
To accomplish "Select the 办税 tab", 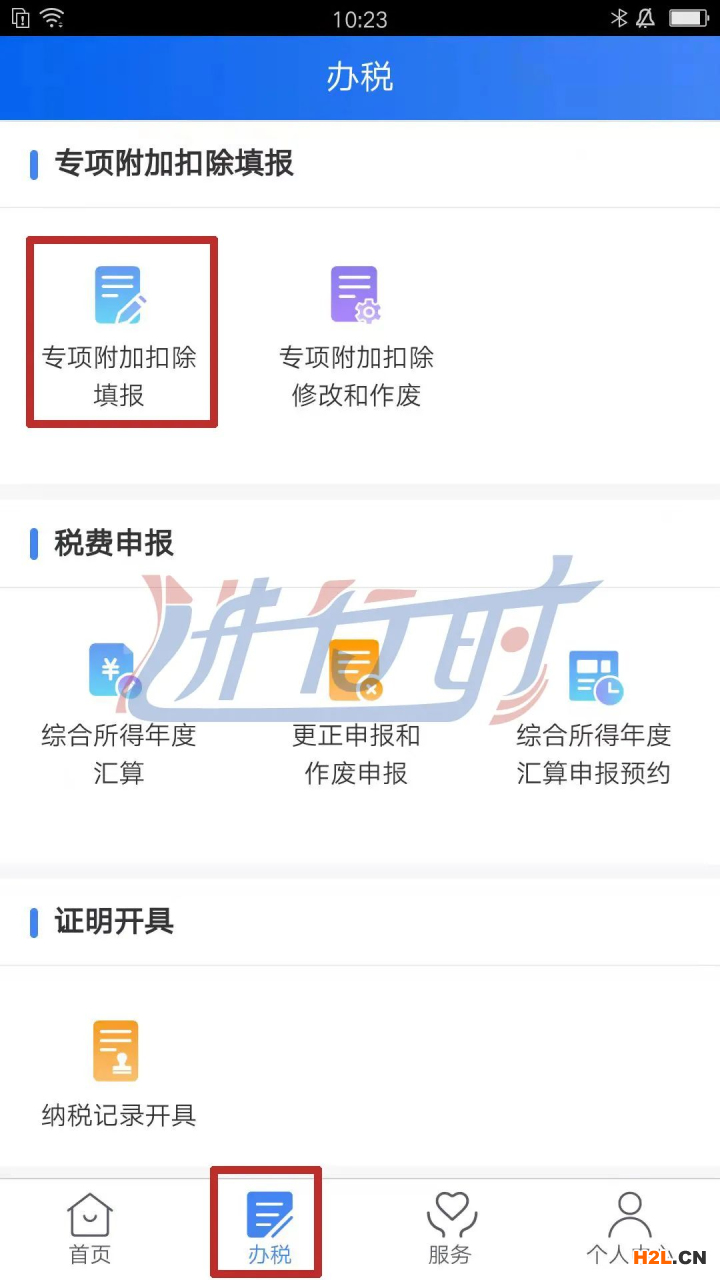I will click(x=269, y=1228).
